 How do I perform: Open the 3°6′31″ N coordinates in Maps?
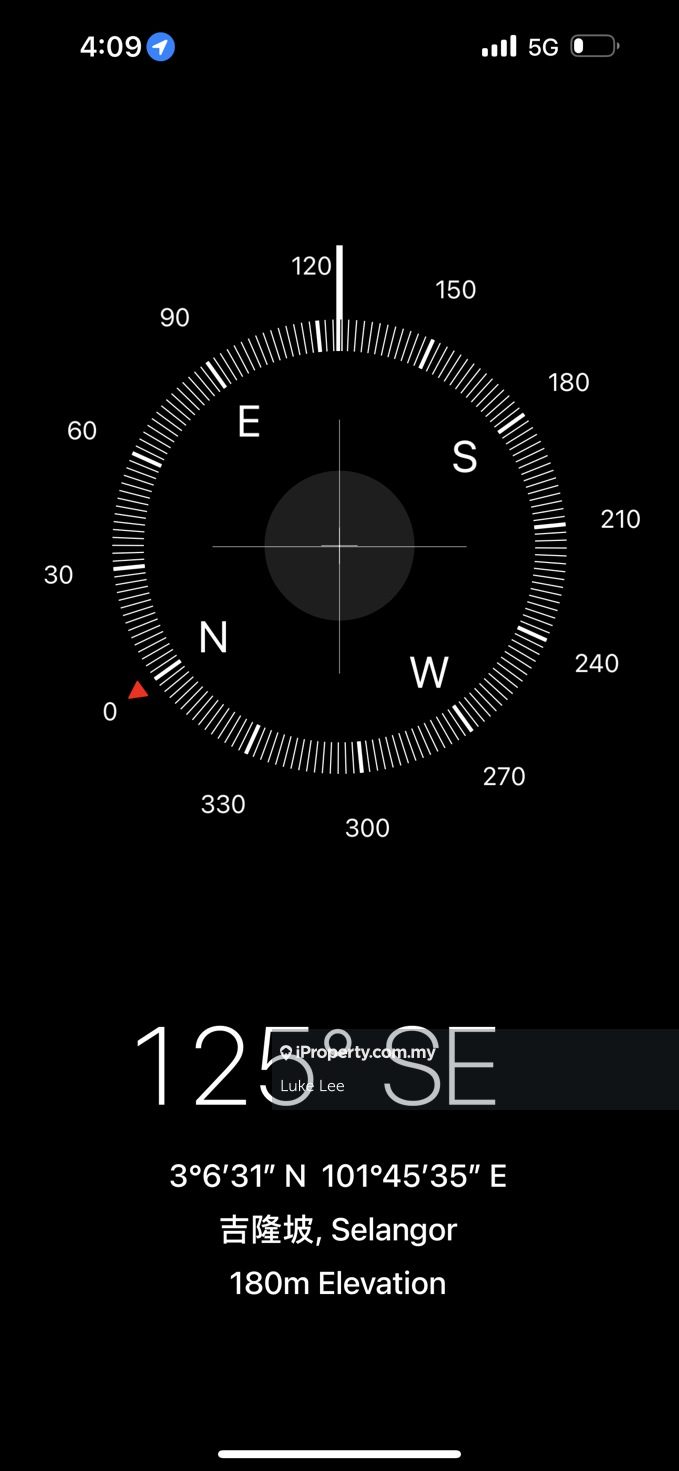[x=338, y=1176]
